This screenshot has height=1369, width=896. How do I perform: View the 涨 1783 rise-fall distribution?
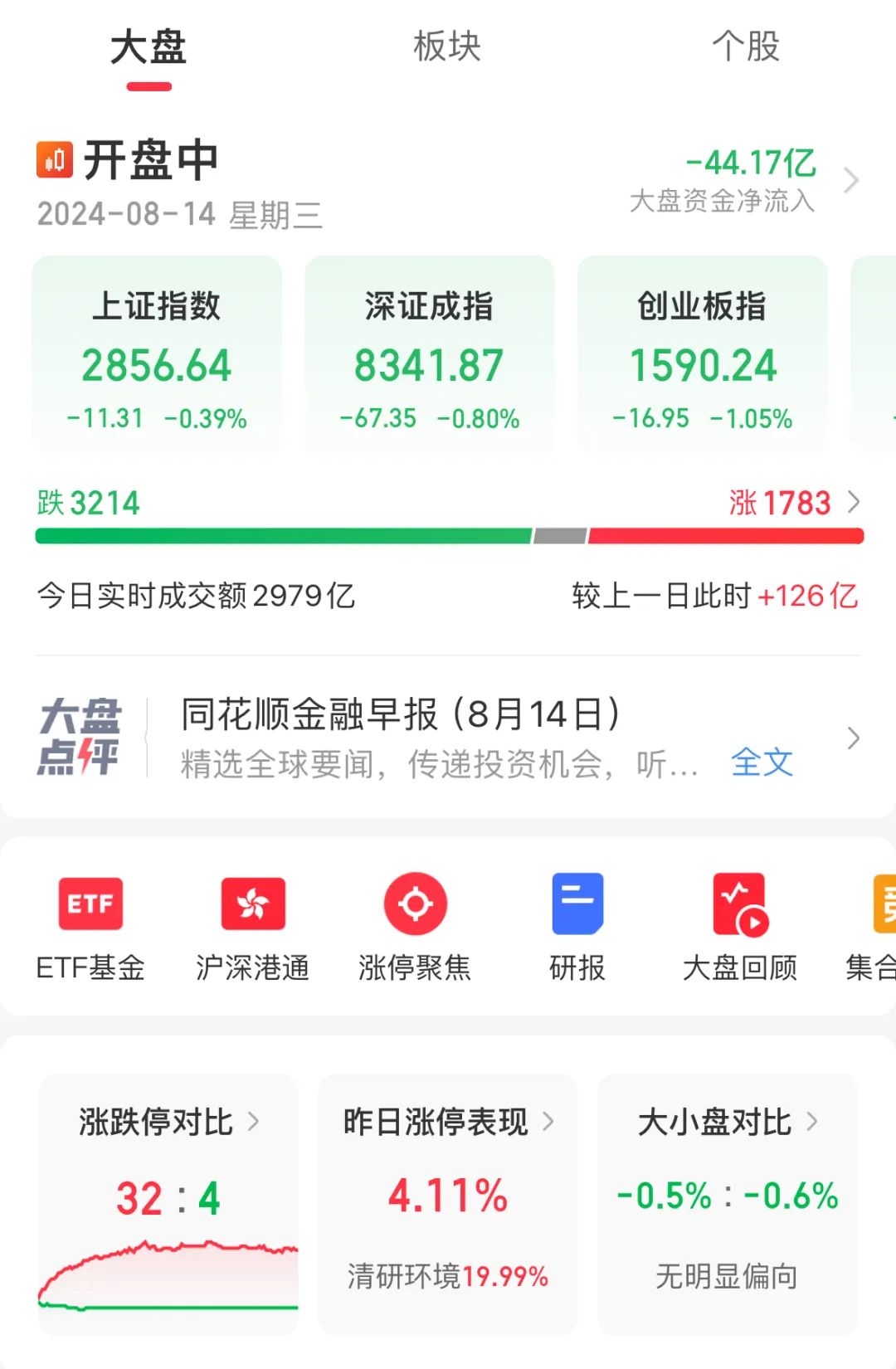[x=793, y=503]
